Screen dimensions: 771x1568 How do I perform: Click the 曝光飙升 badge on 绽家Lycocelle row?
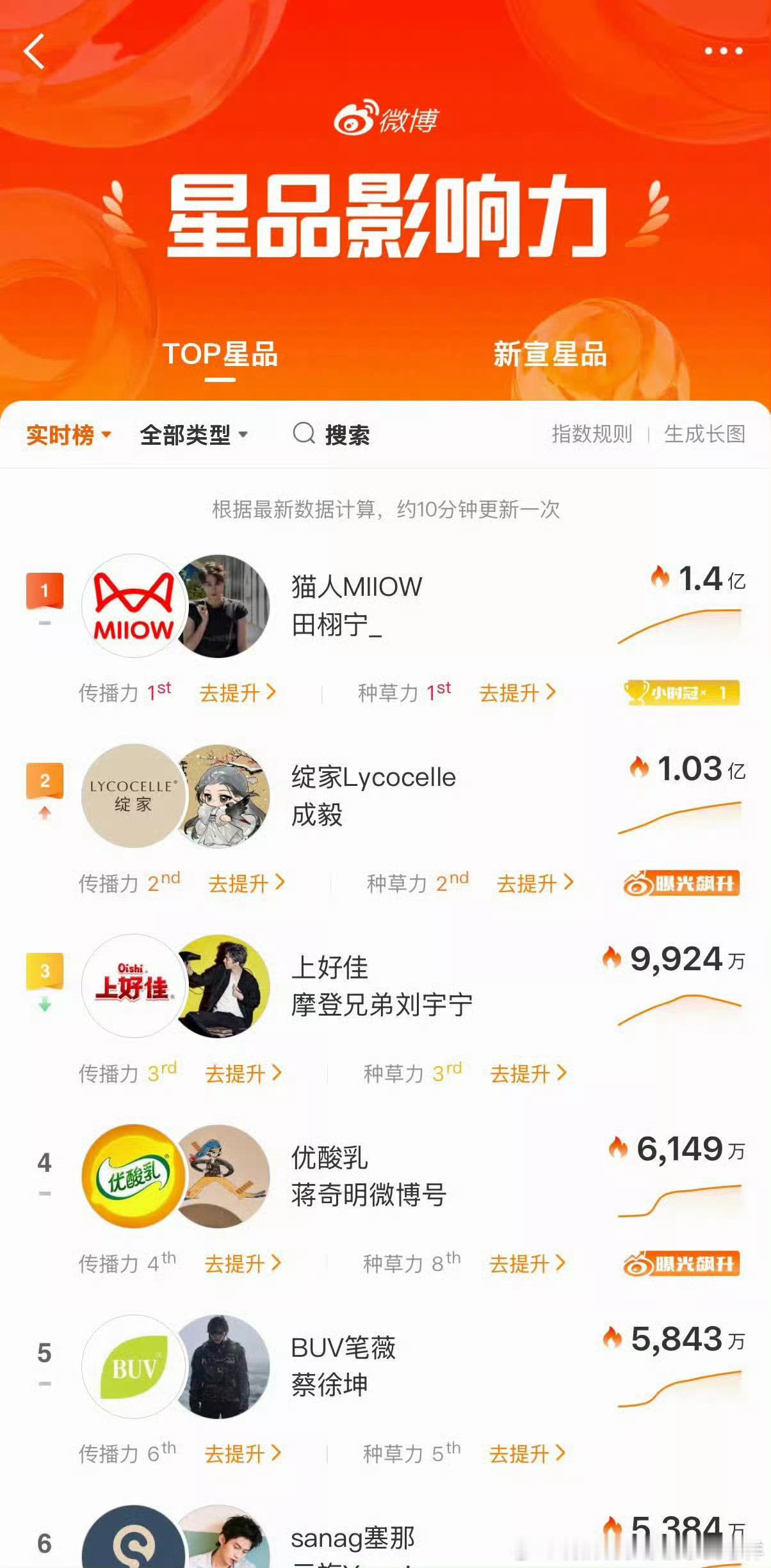(x=680, y=882)
